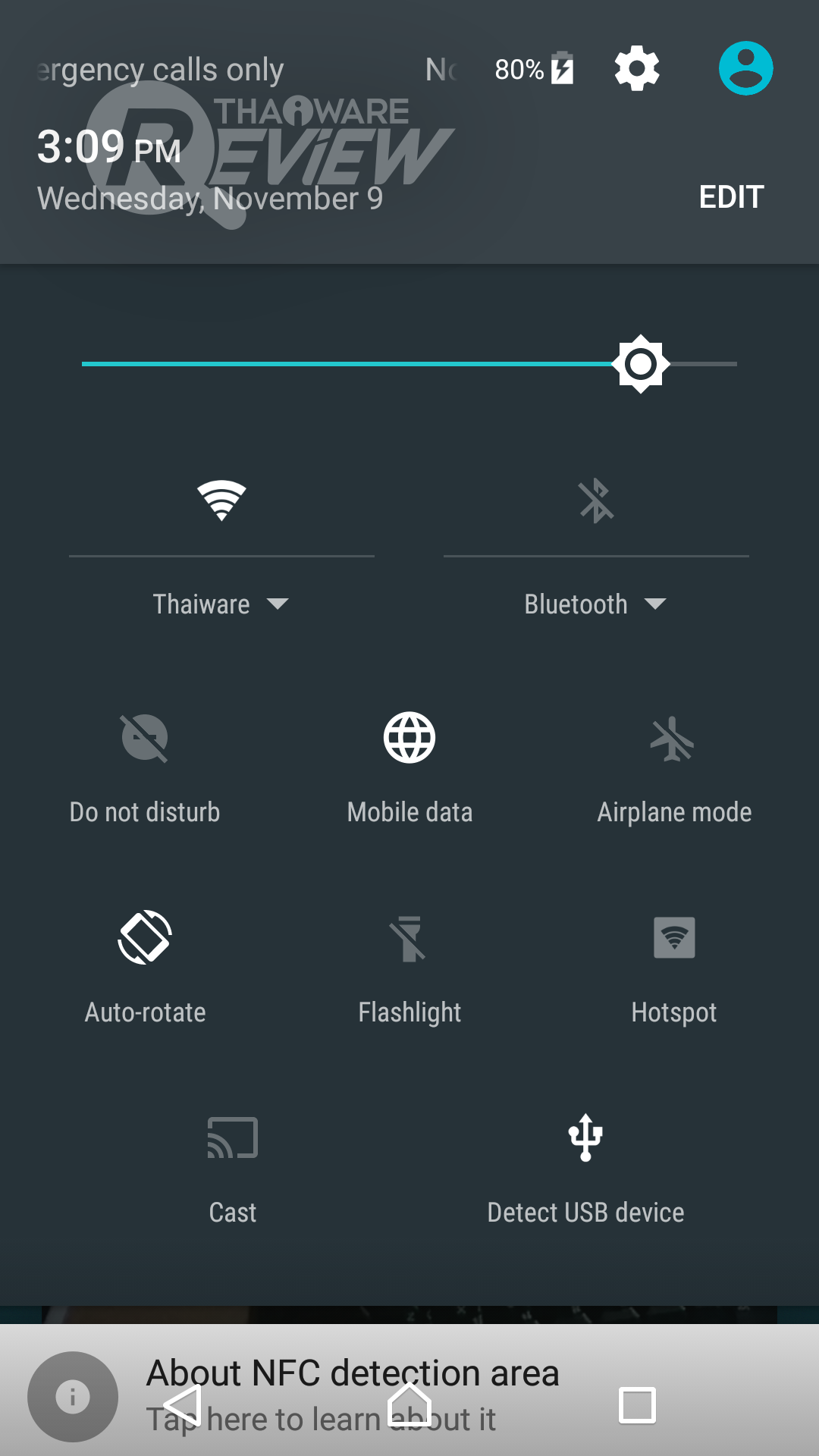
Task: Open the Cast tile
Action: coord(233,1137)
